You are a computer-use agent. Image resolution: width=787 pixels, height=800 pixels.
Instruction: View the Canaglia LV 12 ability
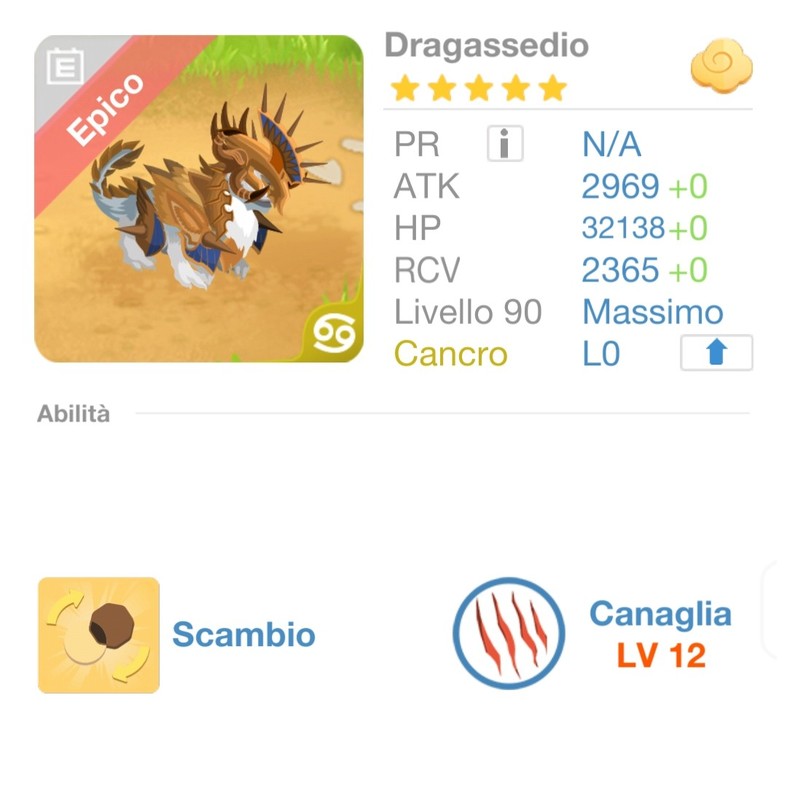tap(510, 633)
